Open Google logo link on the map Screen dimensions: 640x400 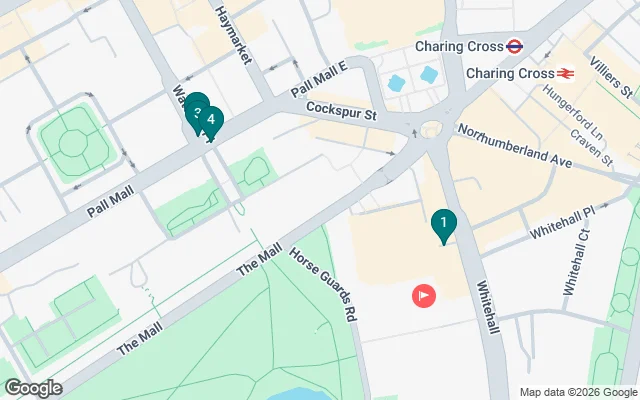point(33,388)
